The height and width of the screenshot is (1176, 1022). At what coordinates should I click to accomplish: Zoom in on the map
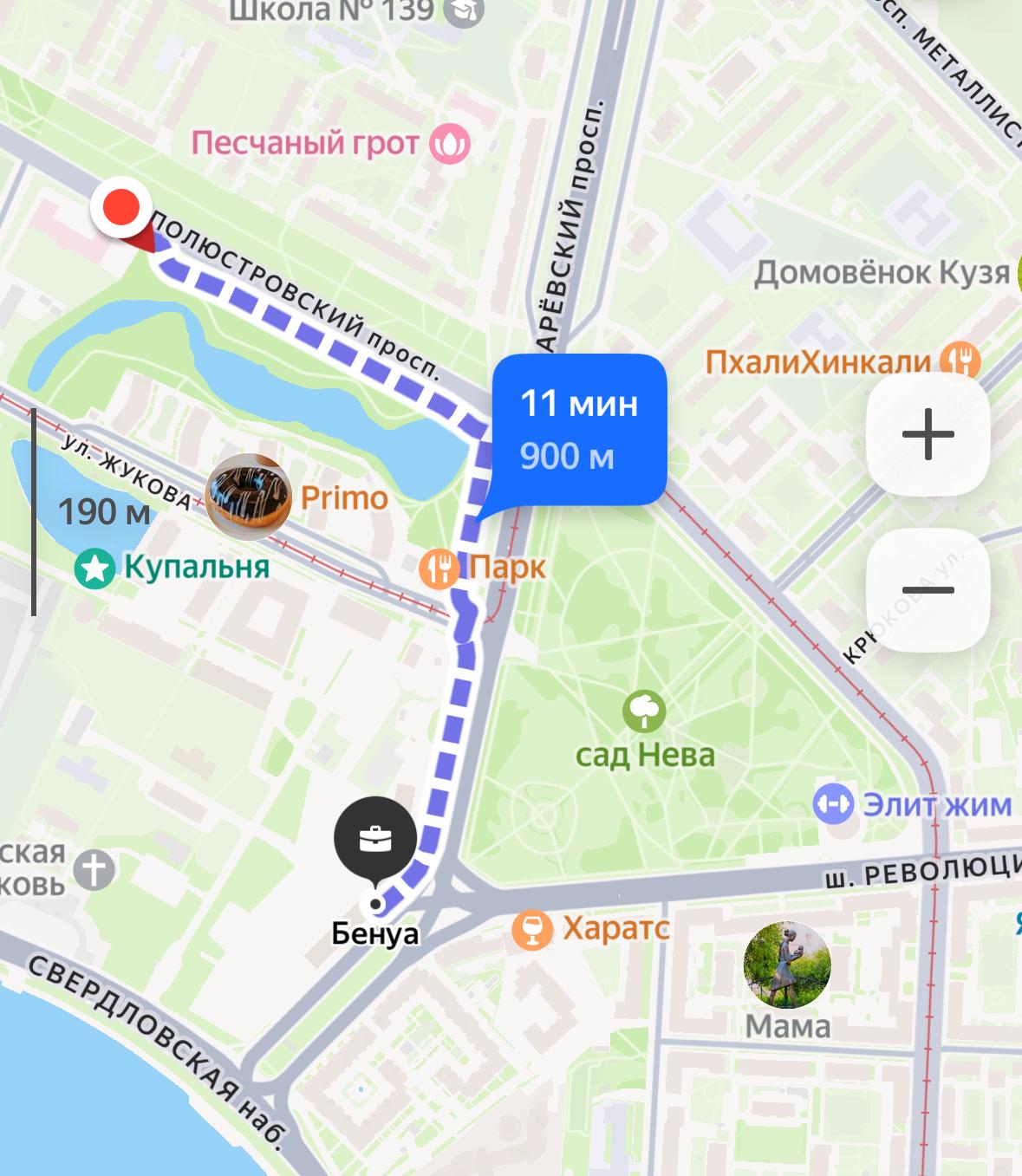(928, 433)
